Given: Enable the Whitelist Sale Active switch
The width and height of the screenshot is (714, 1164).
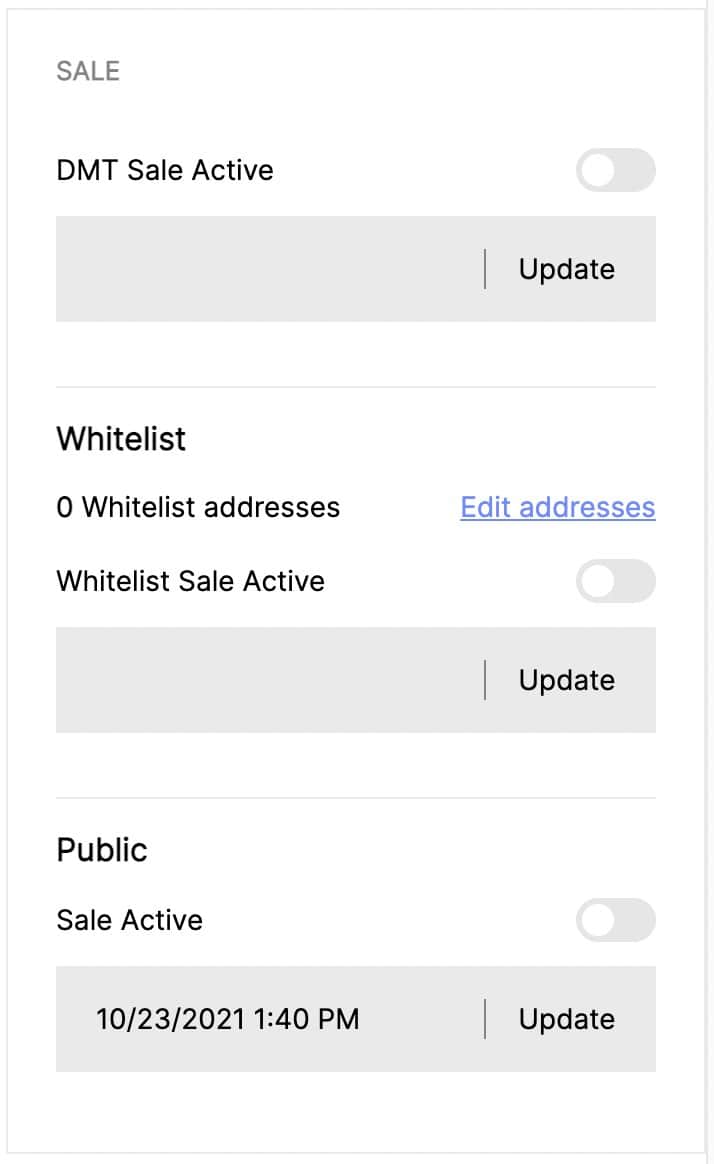Looking at the screenshot, I should [615, 581].
